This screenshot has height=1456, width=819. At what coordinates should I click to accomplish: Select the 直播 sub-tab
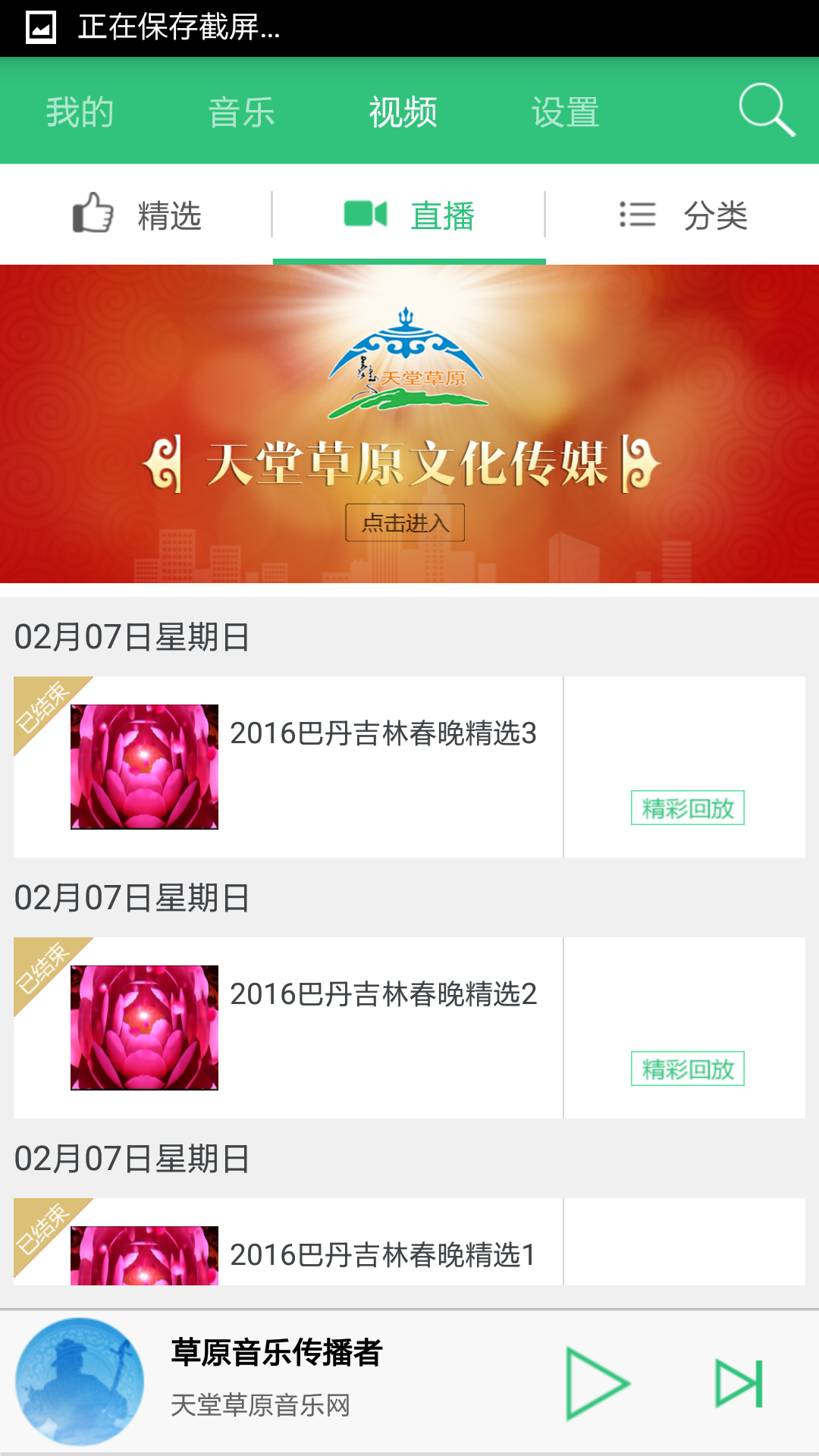pos(409,215)
